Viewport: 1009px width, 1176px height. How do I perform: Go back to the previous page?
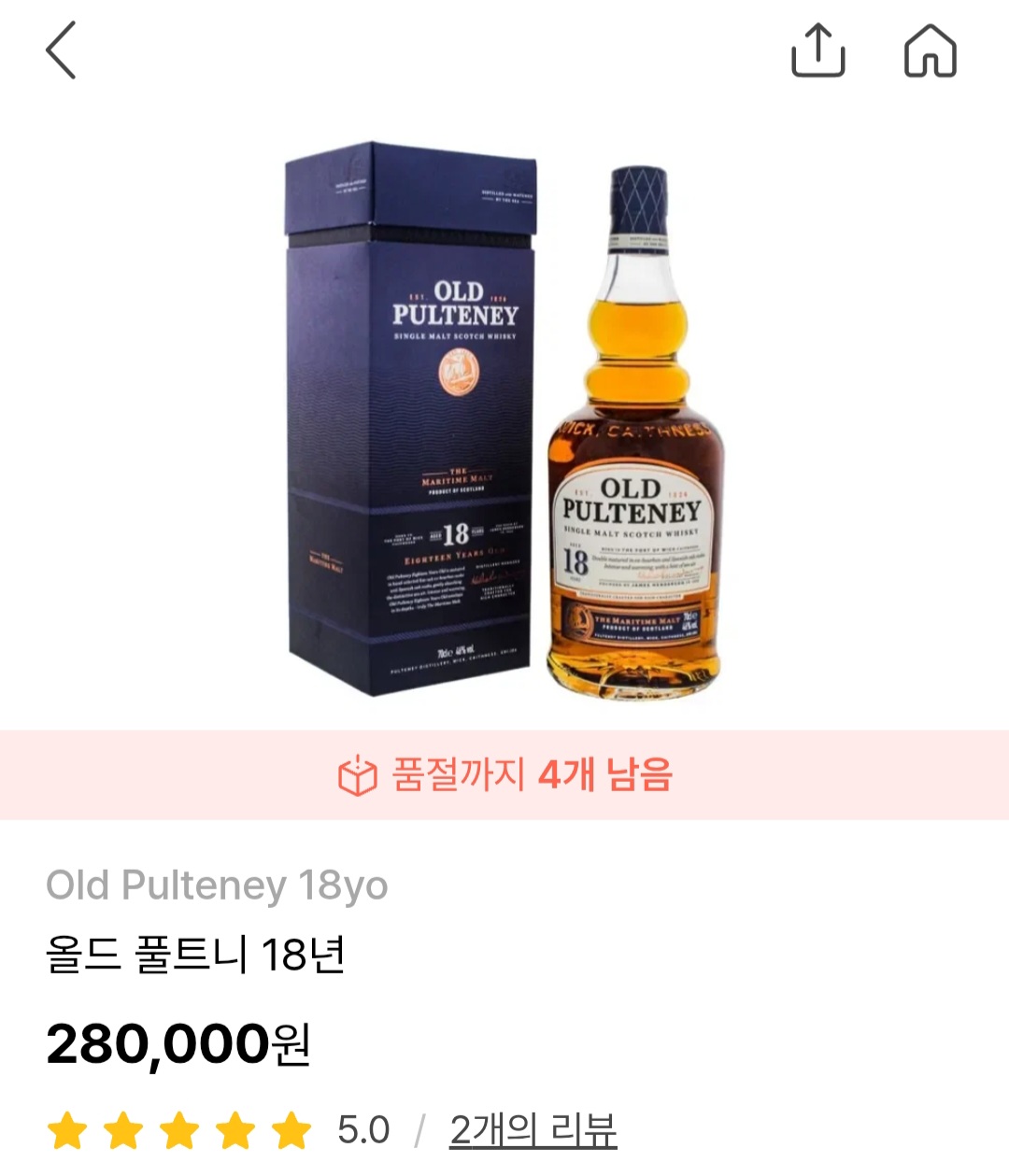61,50
